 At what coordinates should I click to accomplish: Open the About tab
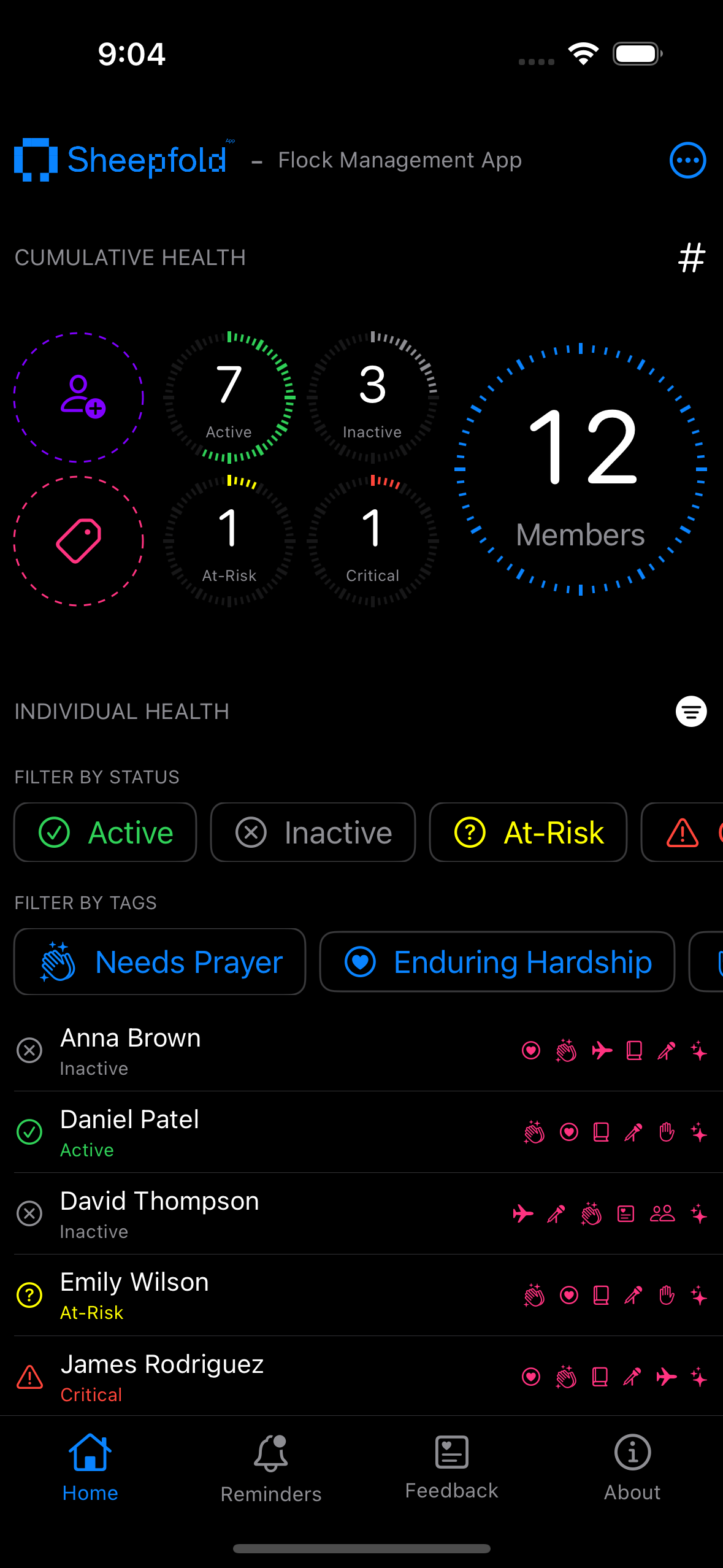click(632, 1467)
